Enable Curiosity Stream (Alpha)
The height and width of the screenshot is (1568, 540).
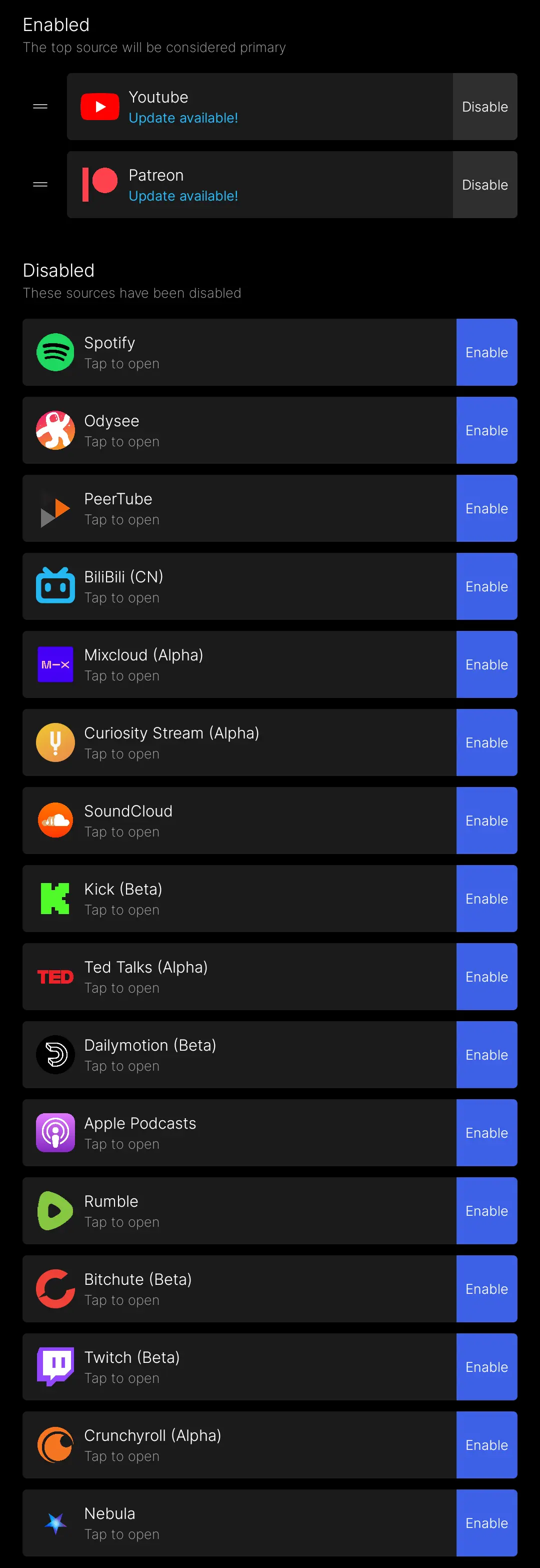(486, 742)
